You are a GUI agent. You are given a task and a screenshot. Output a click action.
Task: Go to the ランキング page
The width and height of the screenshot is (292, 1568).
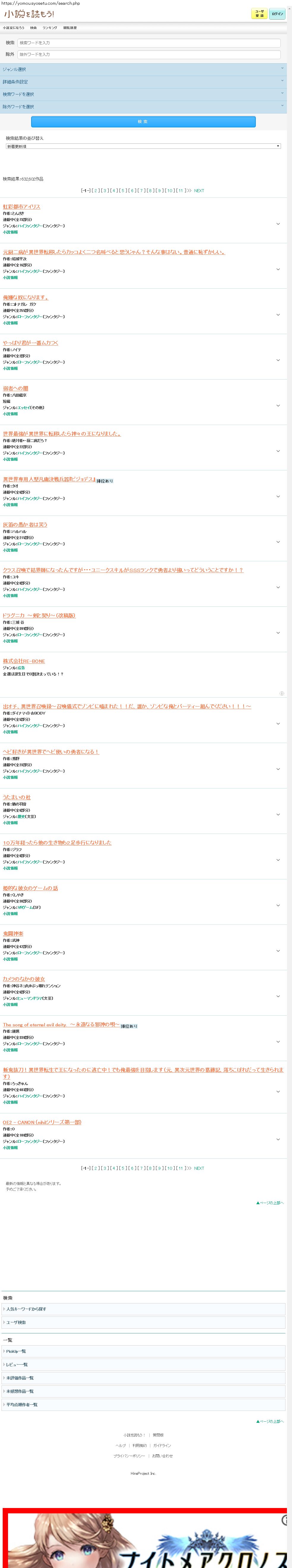click(x=50, y=28)
